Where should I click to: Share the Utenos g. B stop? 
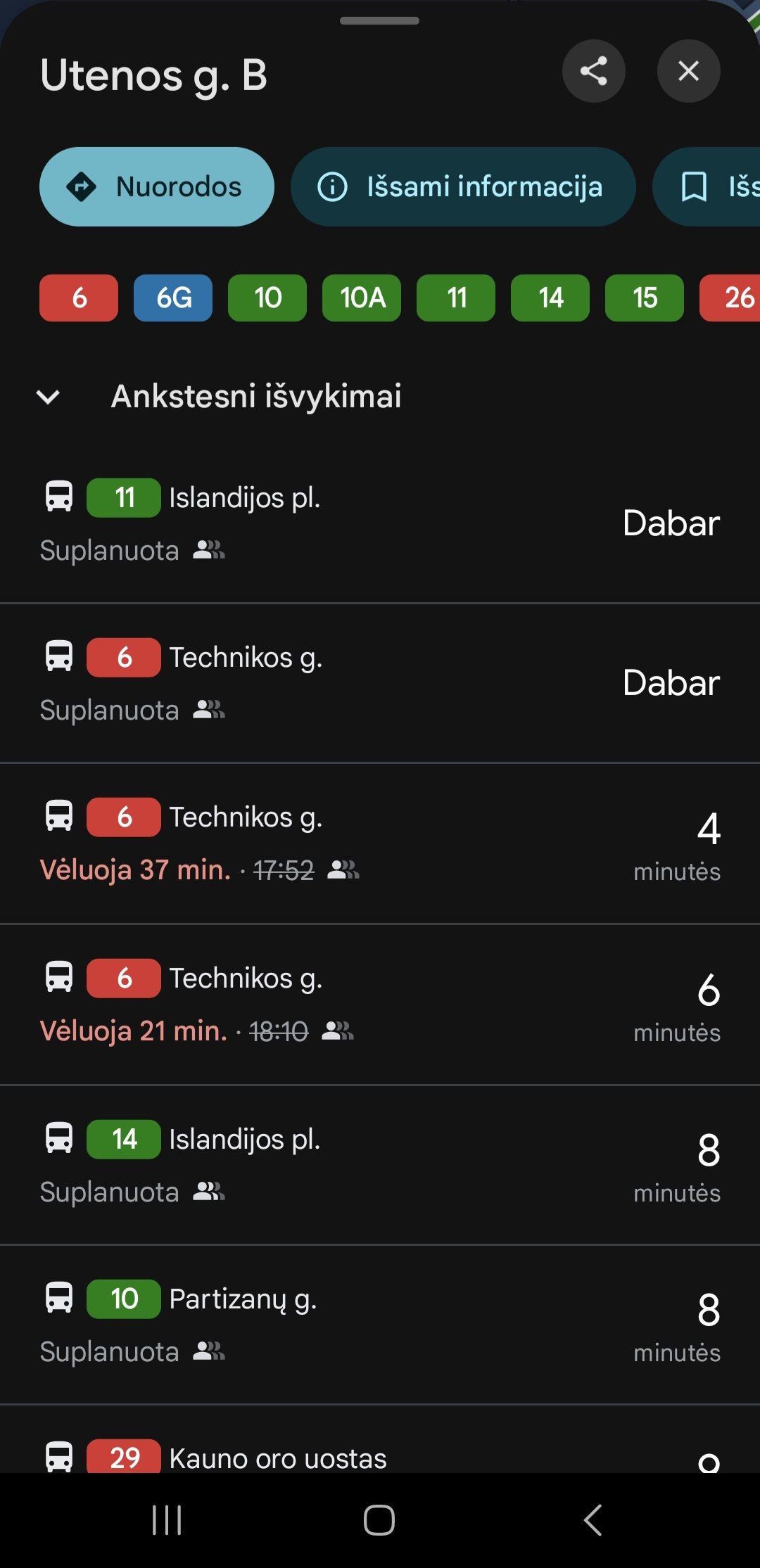[x=593, y=71]
